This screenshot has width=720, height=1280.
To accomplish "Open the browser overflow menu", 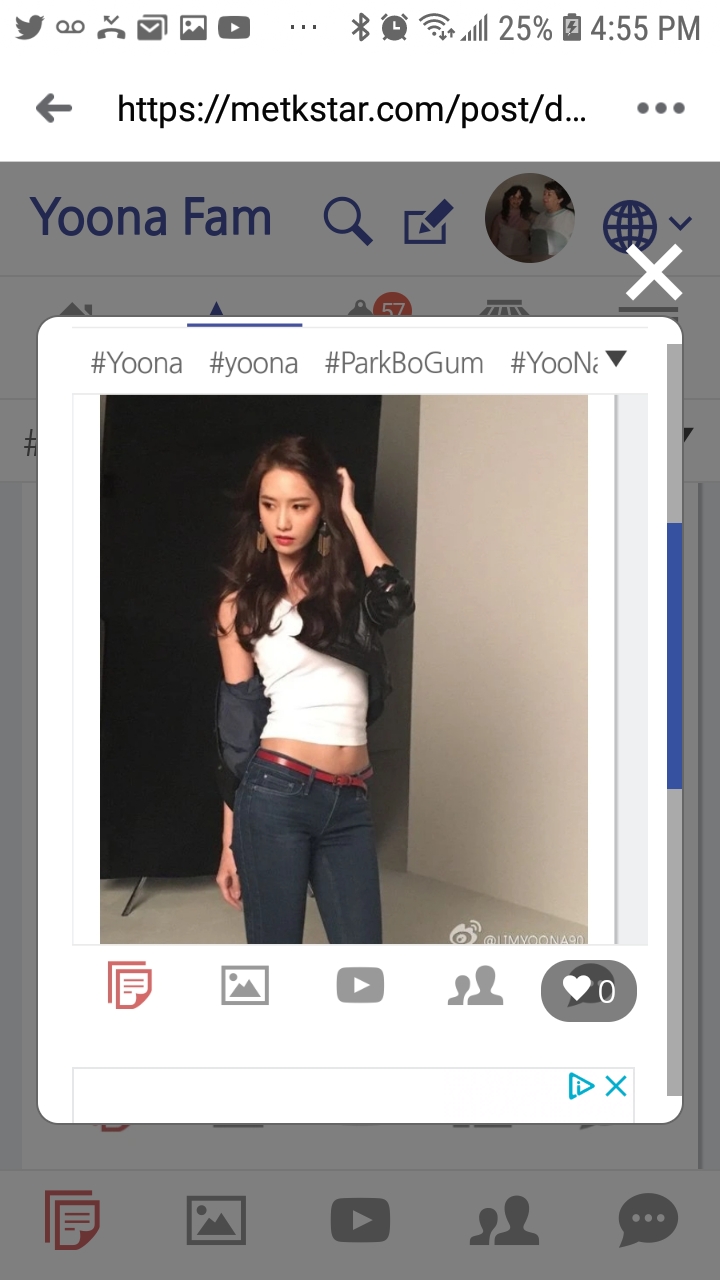I will [x=660, y=108].
